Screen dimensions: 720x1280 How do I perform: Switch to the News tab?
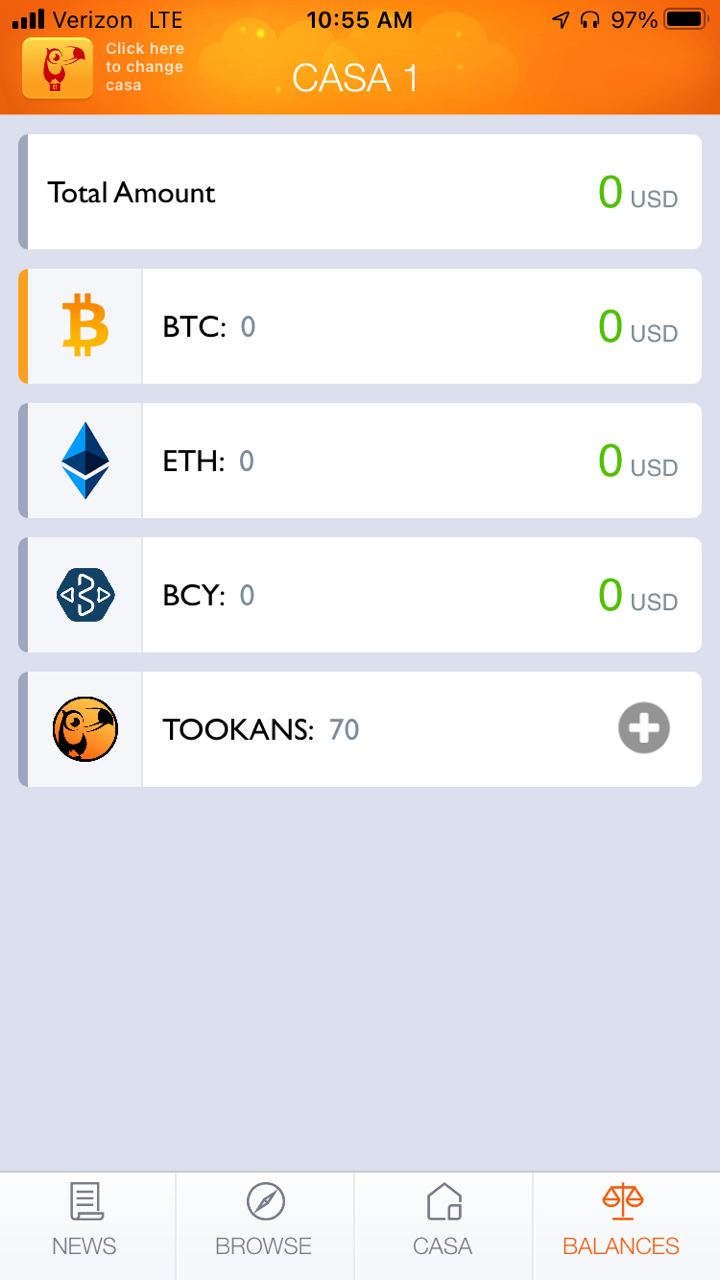(x=87, y=1220)
